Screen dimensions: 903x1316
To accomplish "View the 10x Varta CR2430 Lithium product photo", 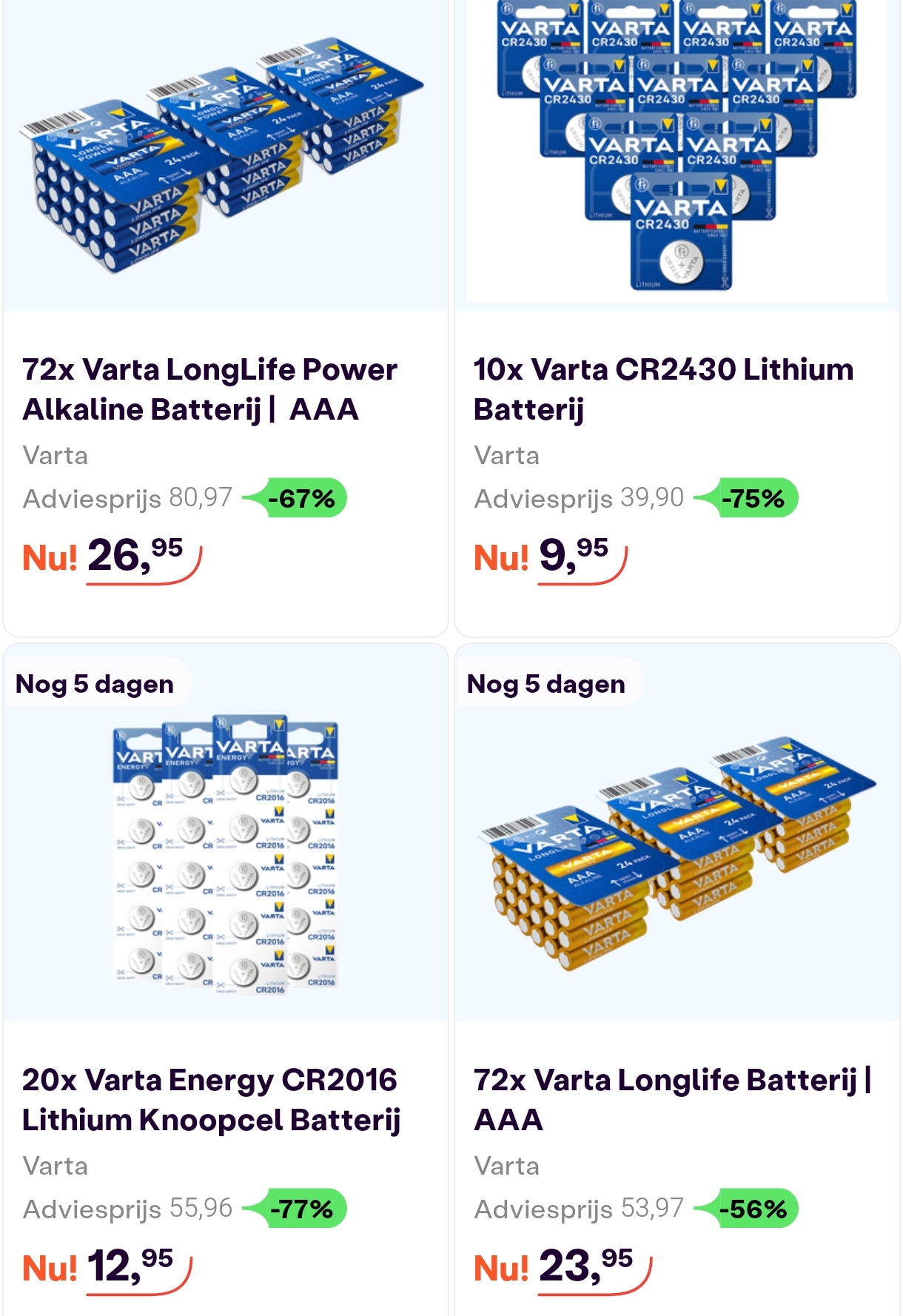I will (x=675, y=148).
